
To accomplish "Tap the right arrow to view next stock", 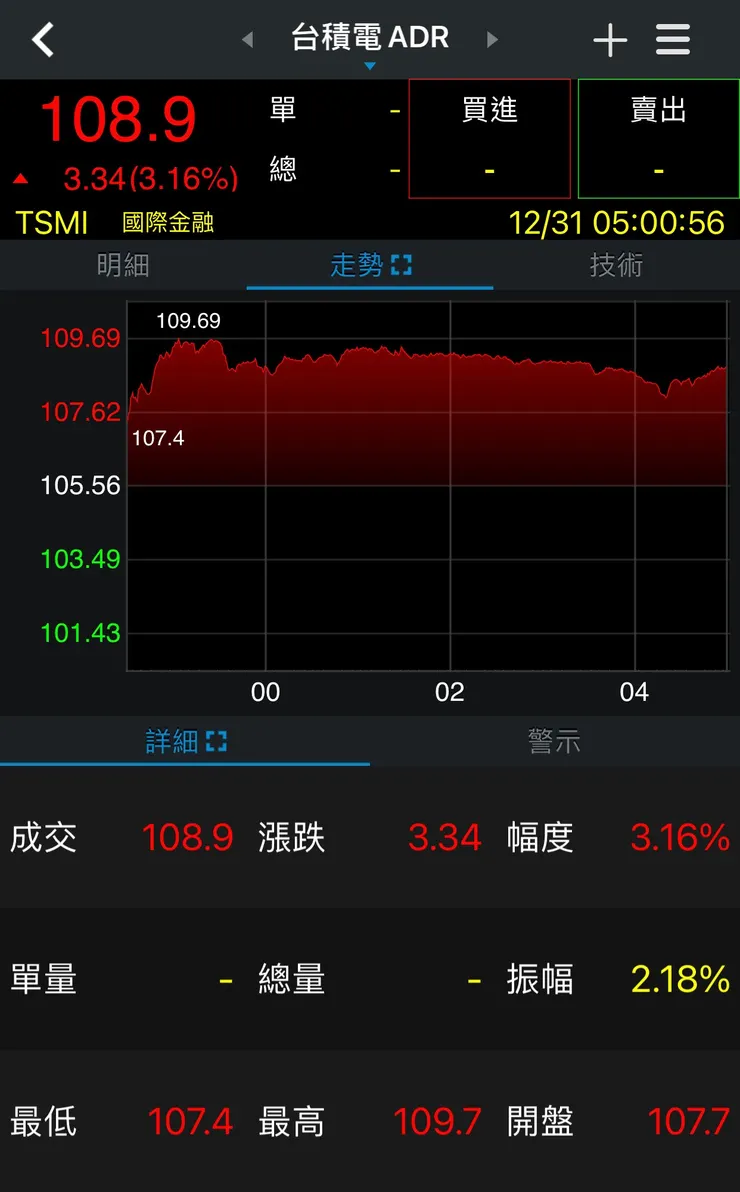I will [492, 39].
